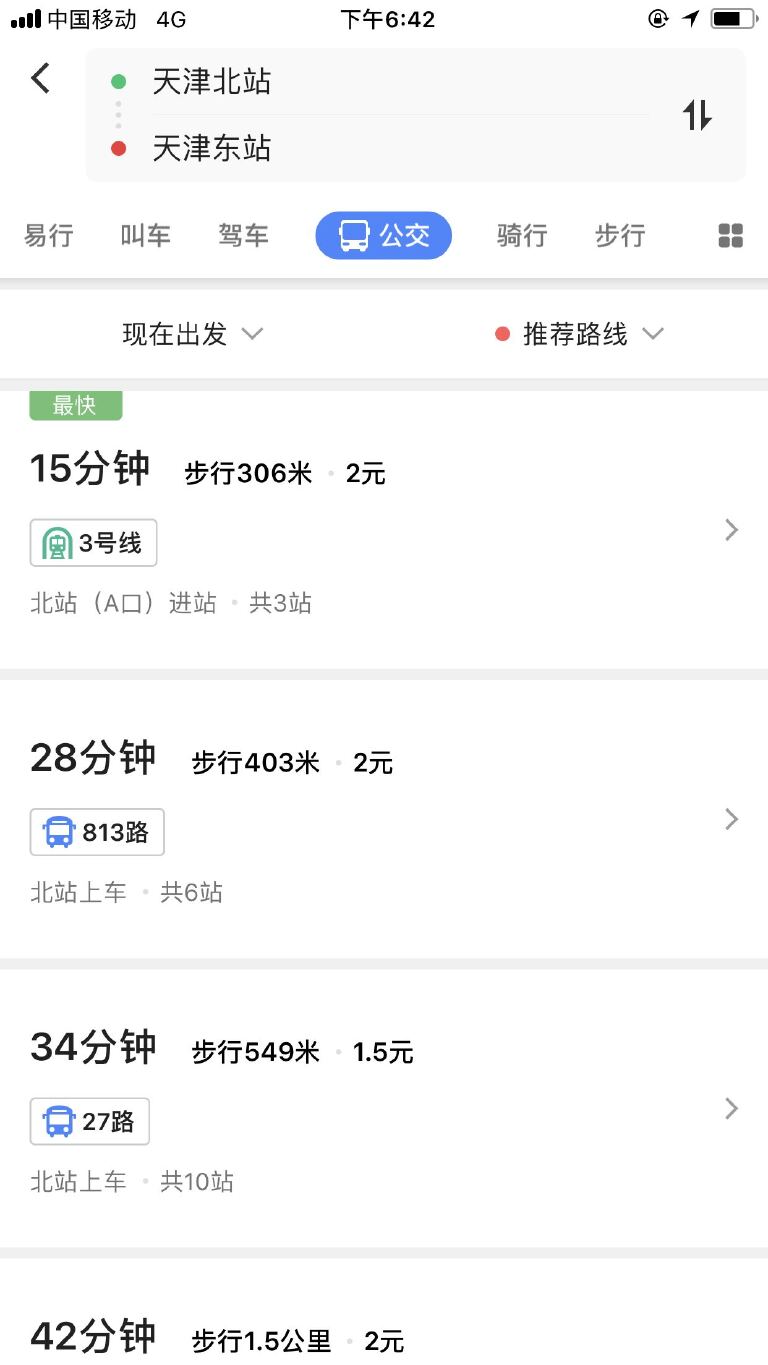Switch to the 易行 tab

(49, 236)
